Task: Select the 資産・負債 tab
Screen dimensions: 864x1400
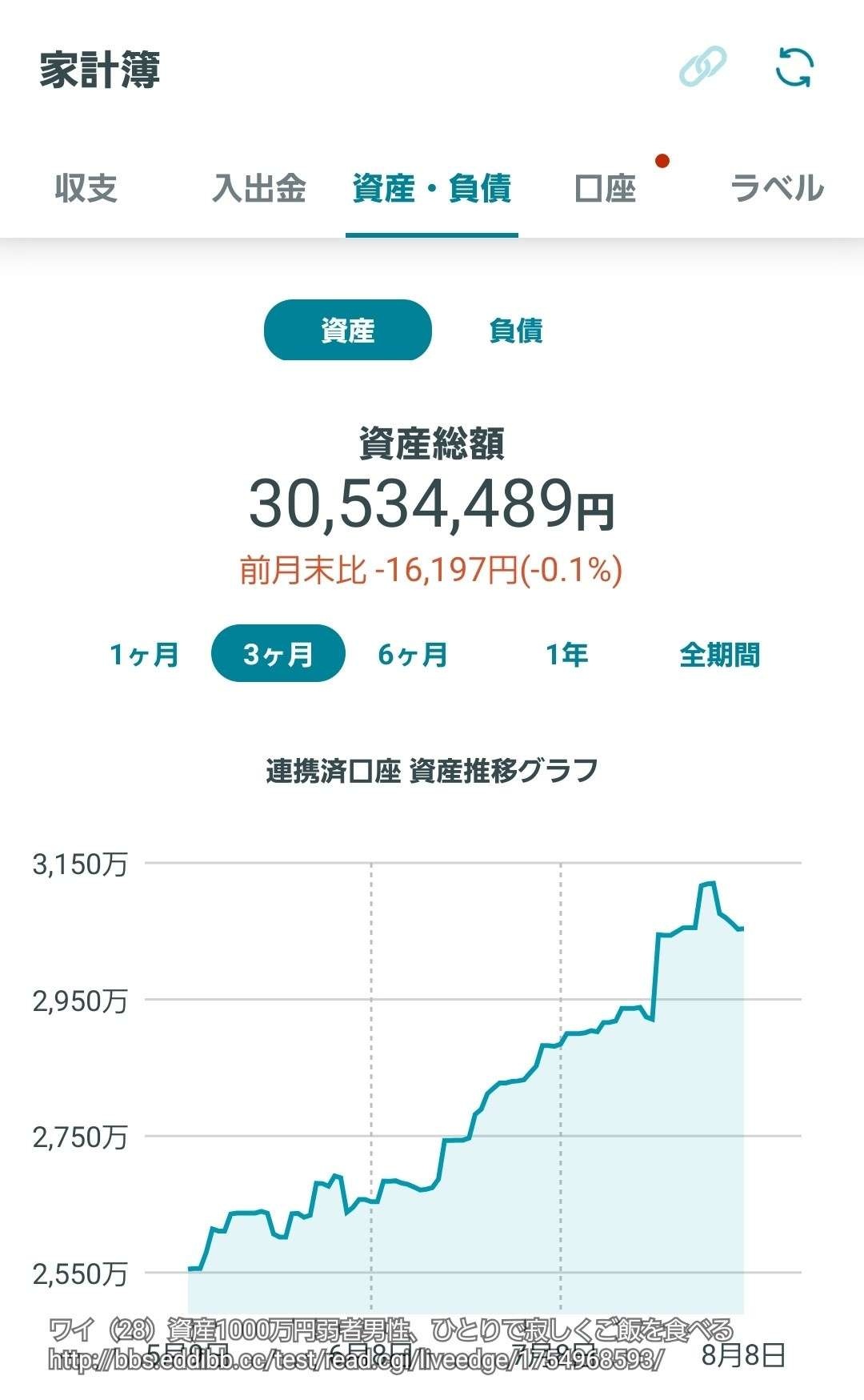Action: 432,189
